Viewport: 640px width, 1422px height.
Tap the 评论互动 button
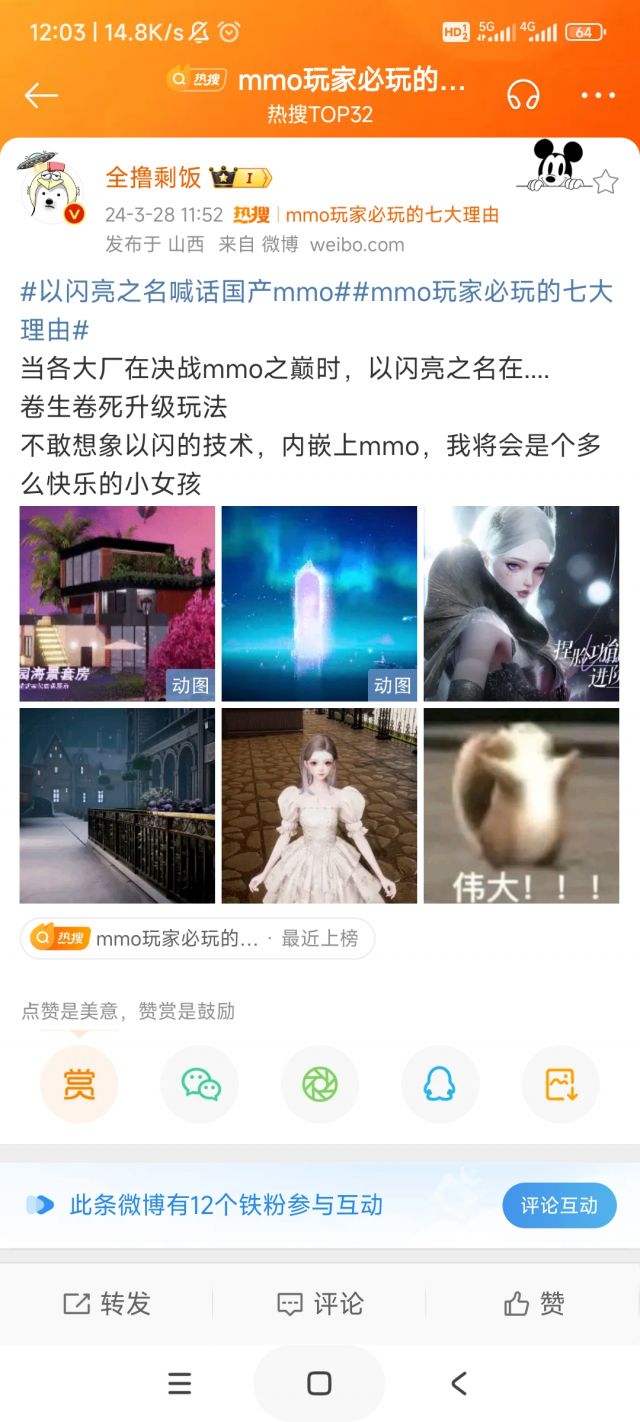(x=559, y=1205)
